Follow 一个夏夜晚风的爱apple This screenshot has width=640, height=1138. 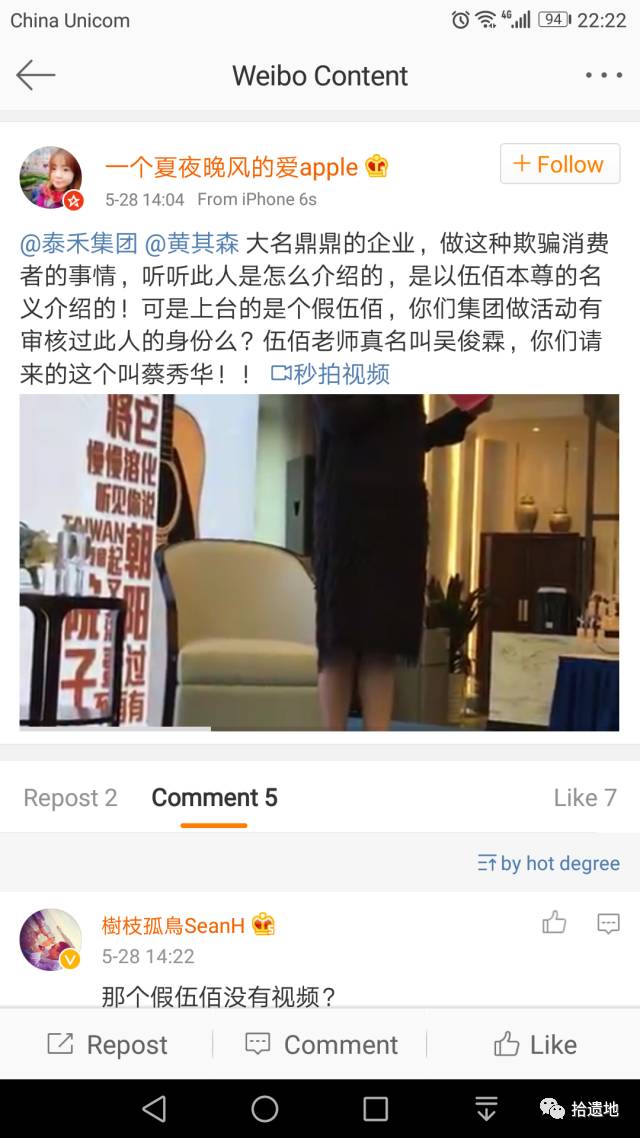[x=559, y=164]
